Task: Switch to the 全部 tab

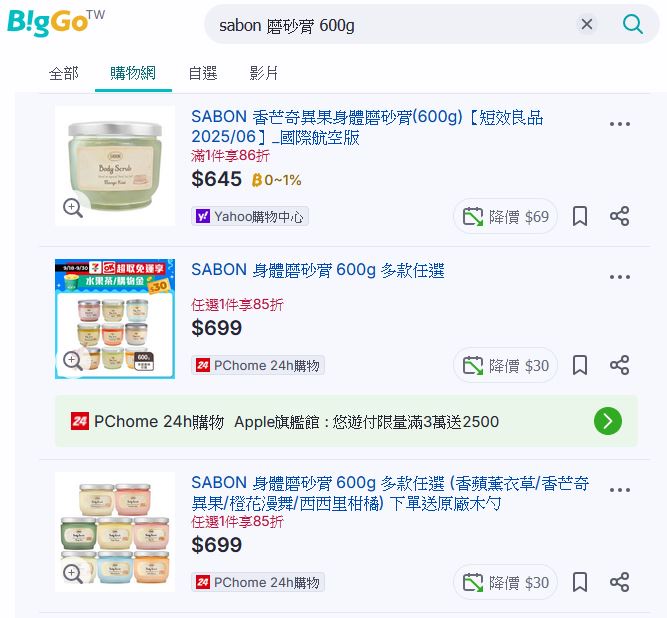Action: coord(64,73)
